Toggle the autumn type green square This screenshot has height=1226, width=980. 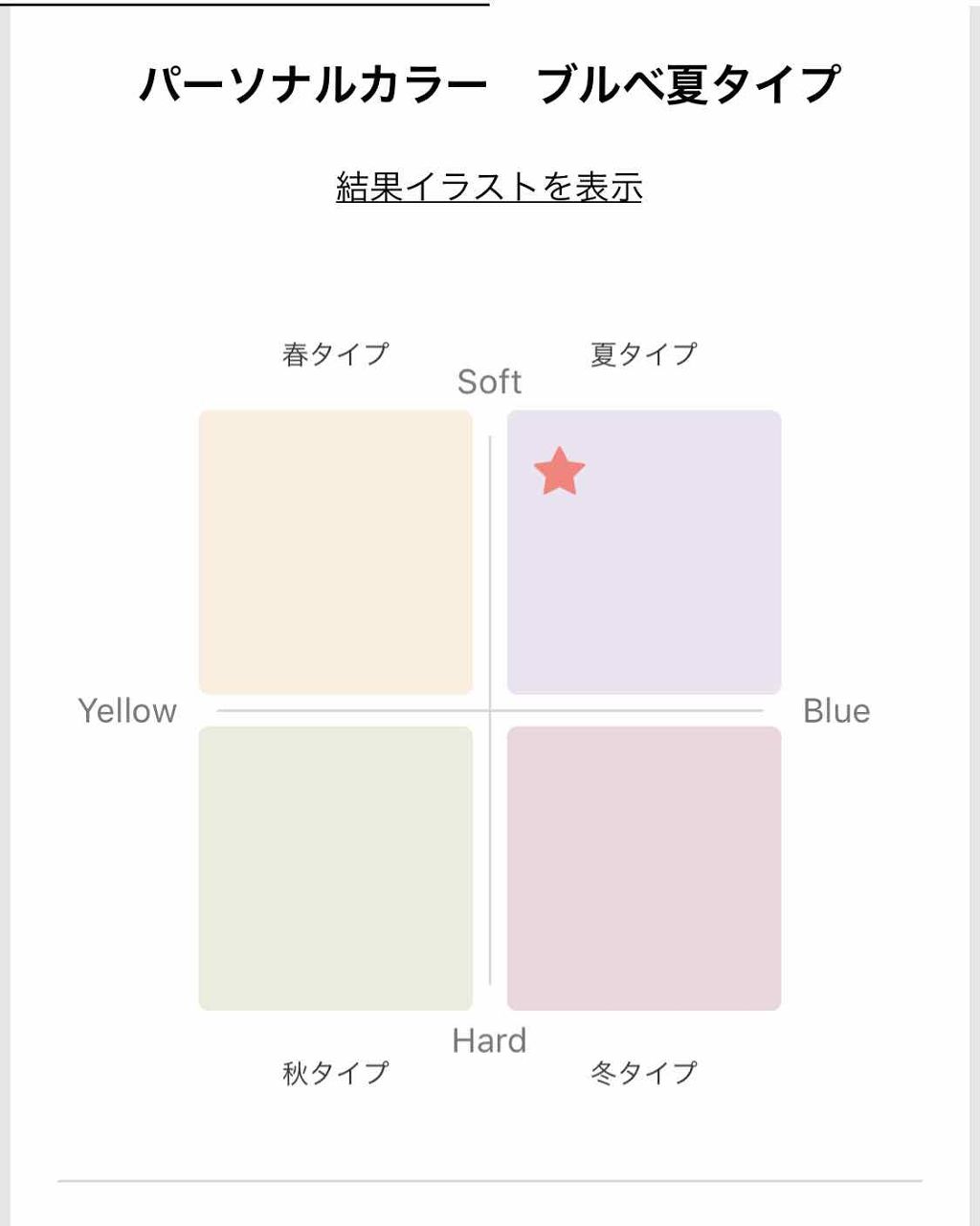(x=335, y=866)
